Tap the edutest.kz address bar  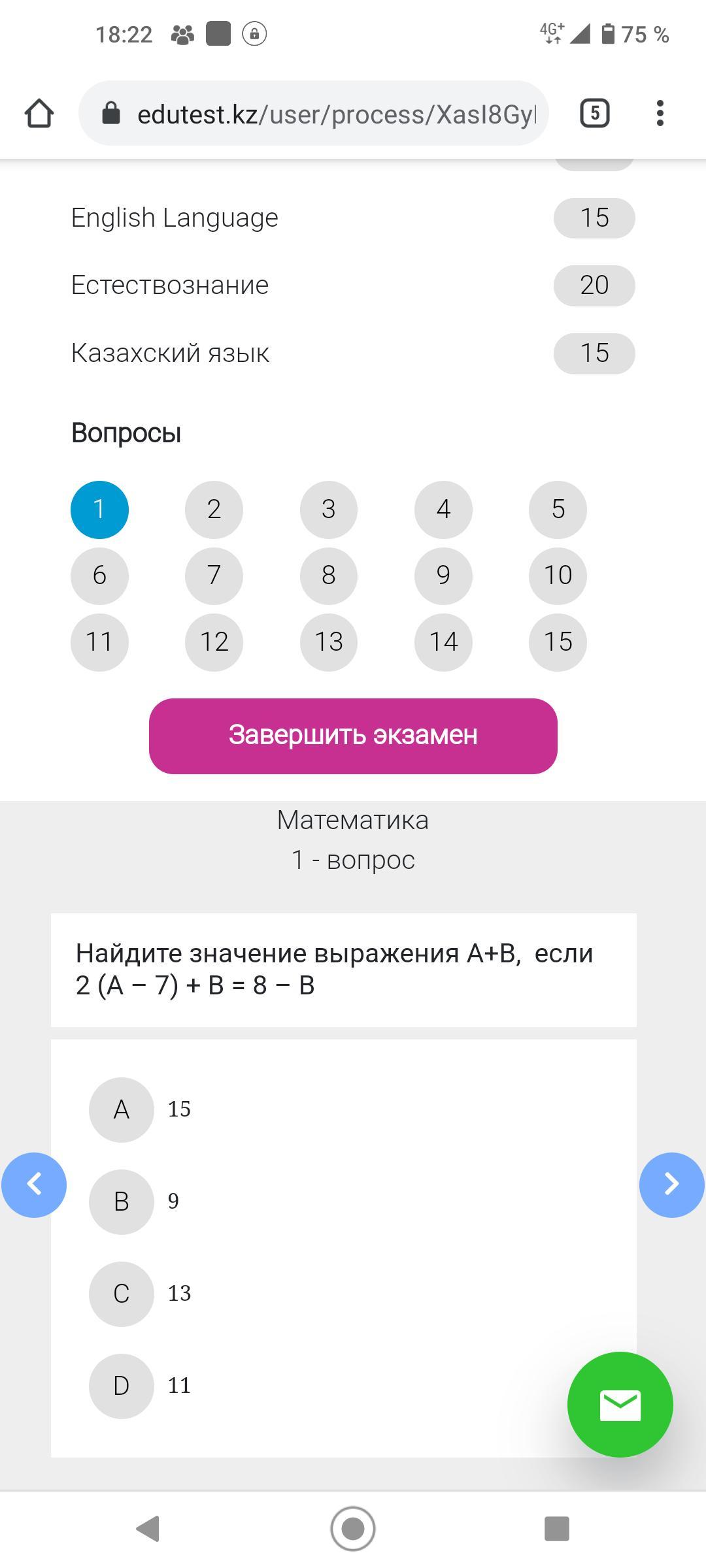[314, 114]
